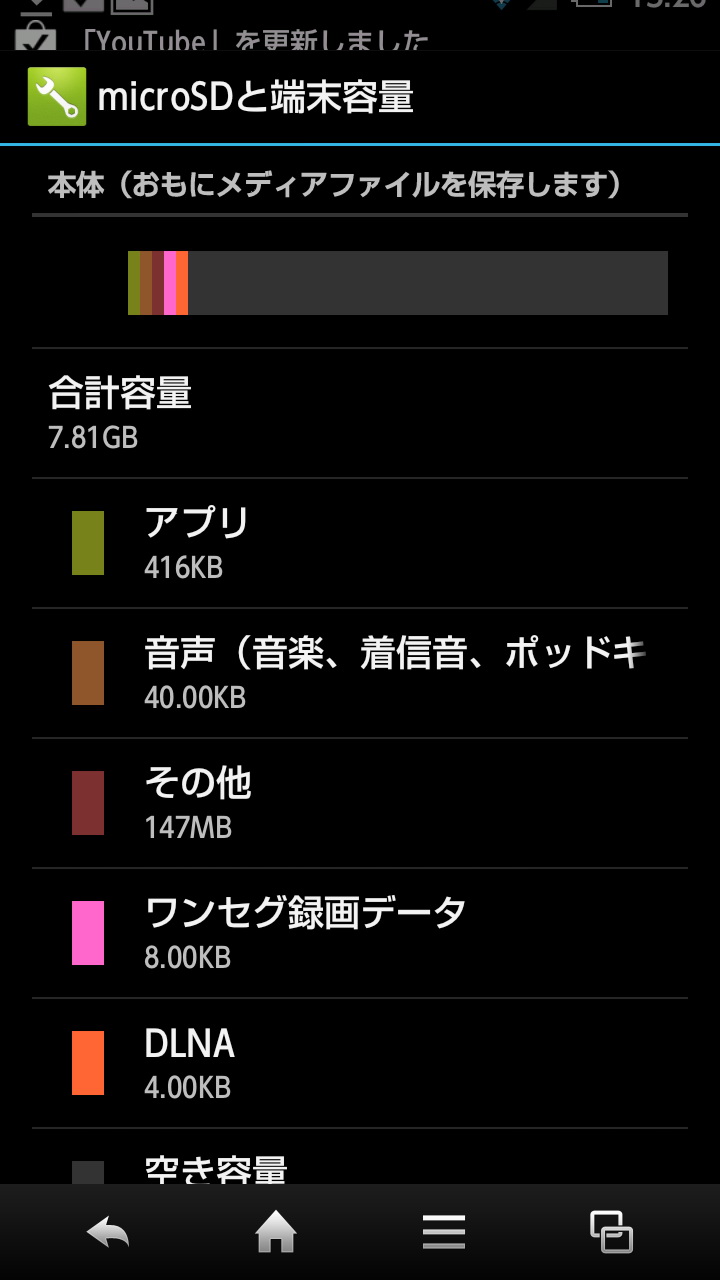The width and height of the screenshot is (720, 1280).
Task: Open the 音声 audio storage row
Action: tap(360, 673)
